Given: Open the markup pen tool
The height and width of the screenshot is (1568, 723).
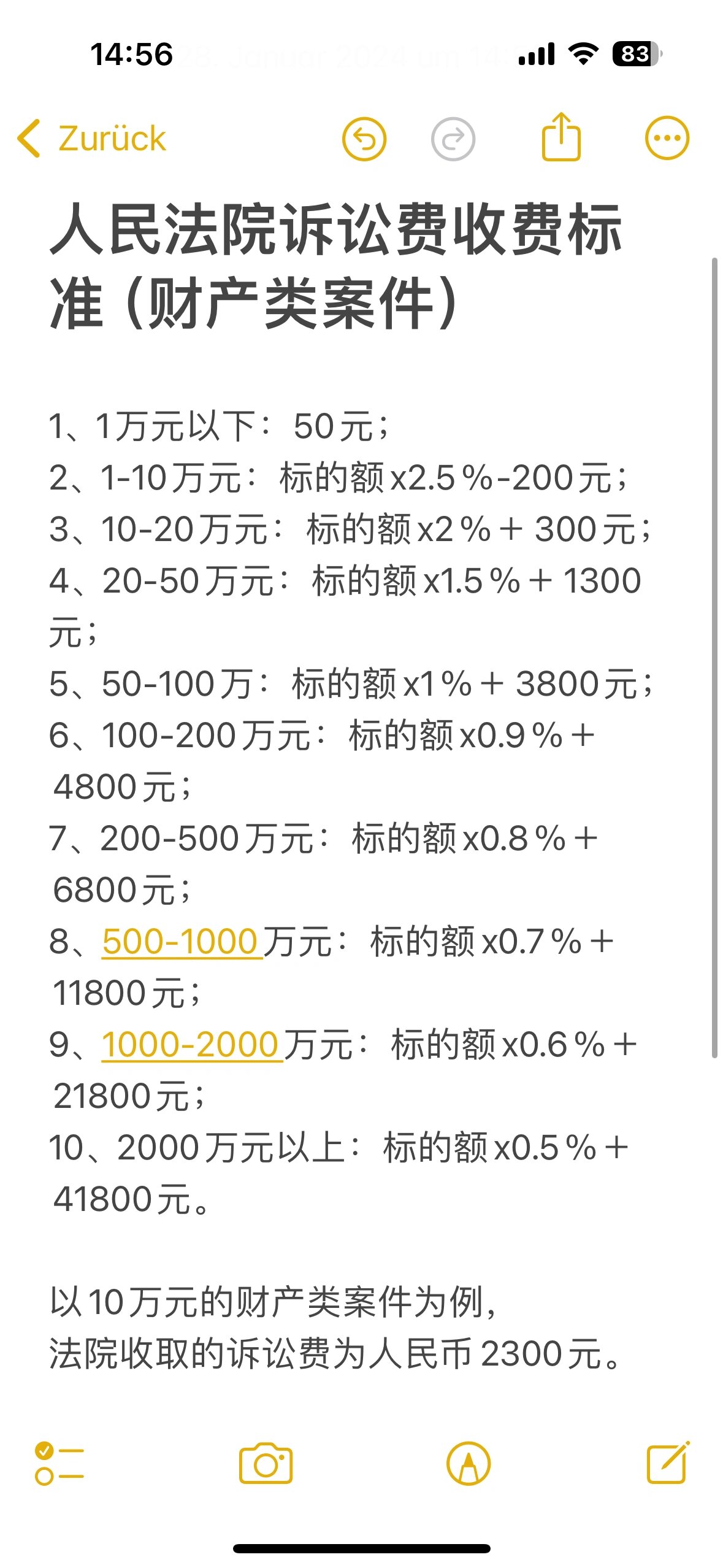Looking at the screenshot, I should pos(468,1464).
